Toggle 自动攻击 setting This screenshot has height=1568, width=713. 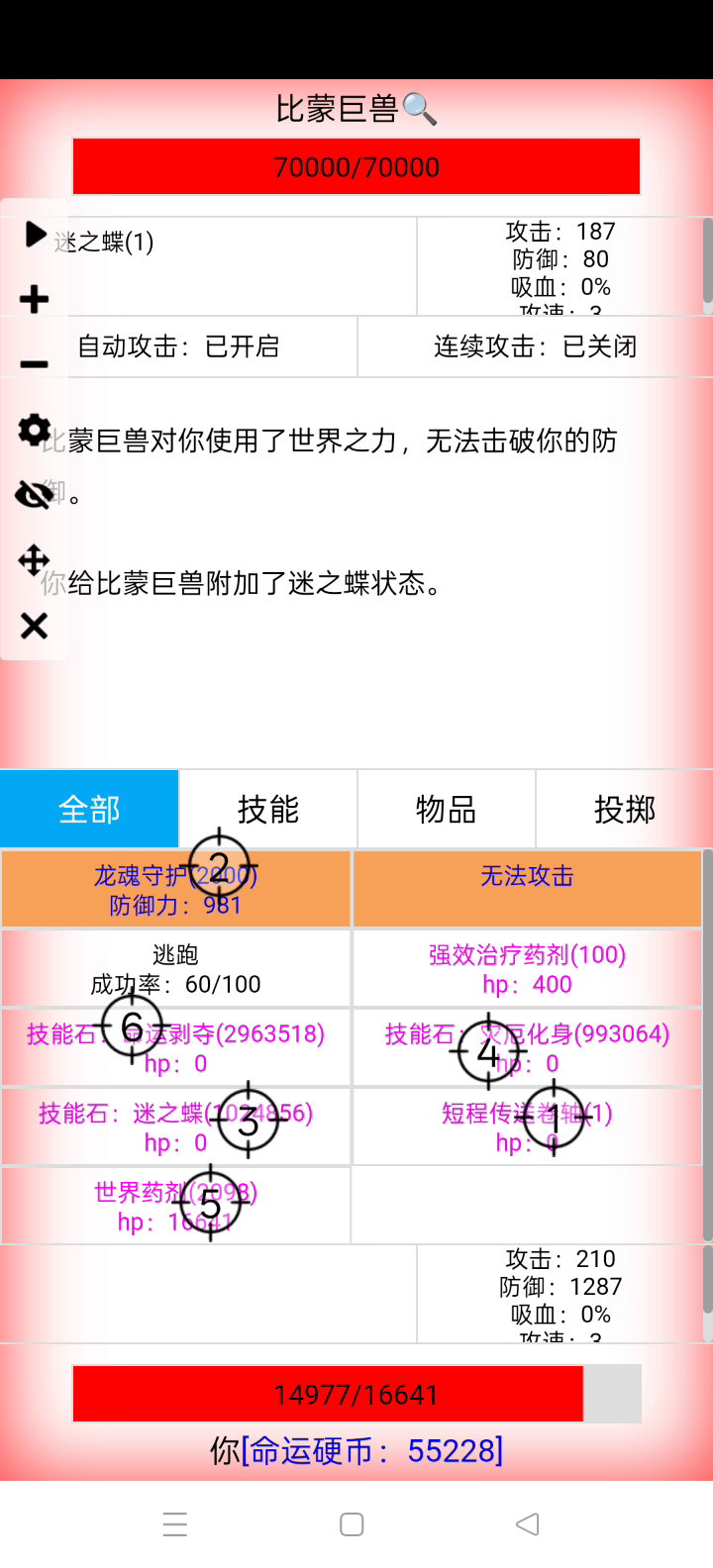click(179, 346)
